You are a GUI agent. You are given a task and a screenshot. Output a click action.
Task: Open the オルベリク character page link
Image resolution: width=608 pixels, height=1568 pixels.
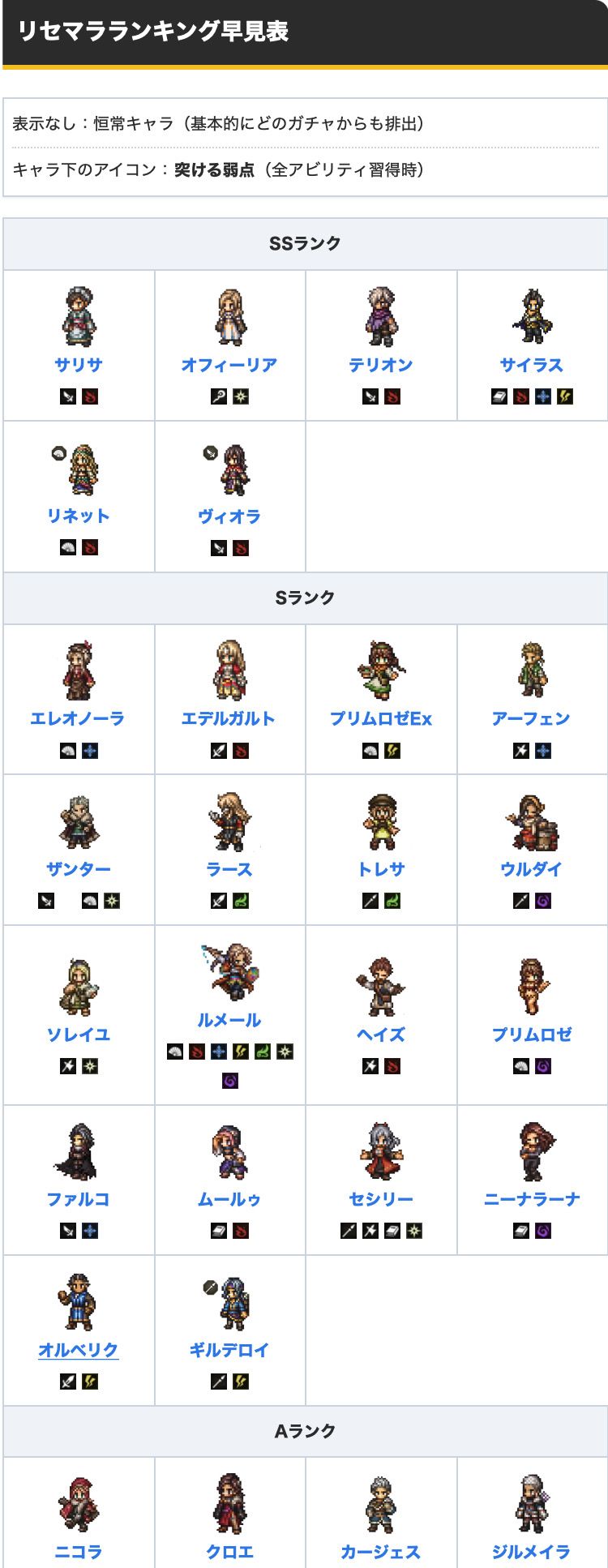pyautogui.click(x=78, y=1350)
